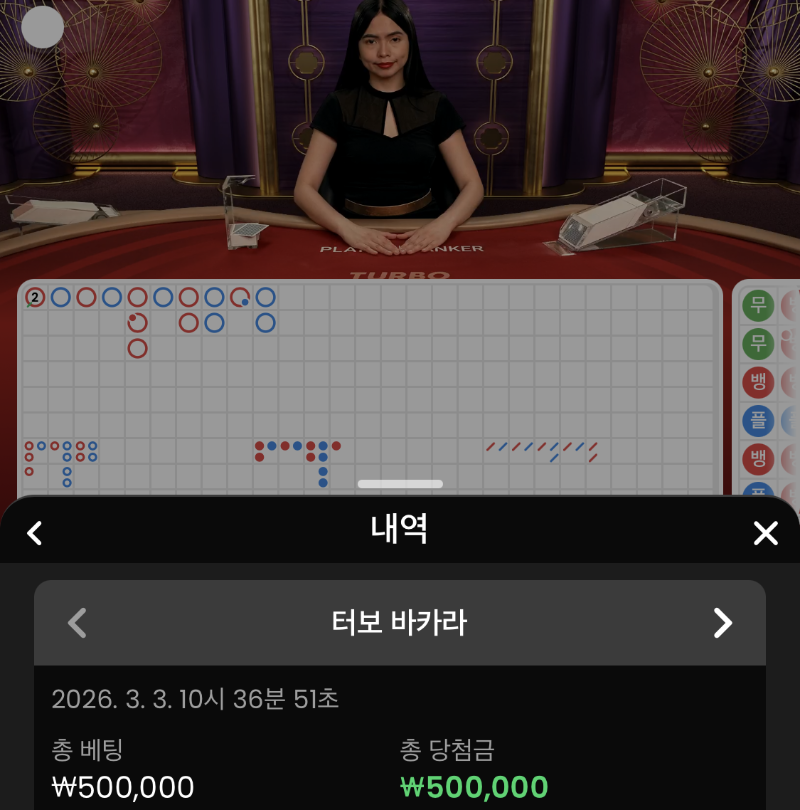This screenshot has width=800, height=810.
Task: Close the 내역 history panel
Action: [765, 533]
